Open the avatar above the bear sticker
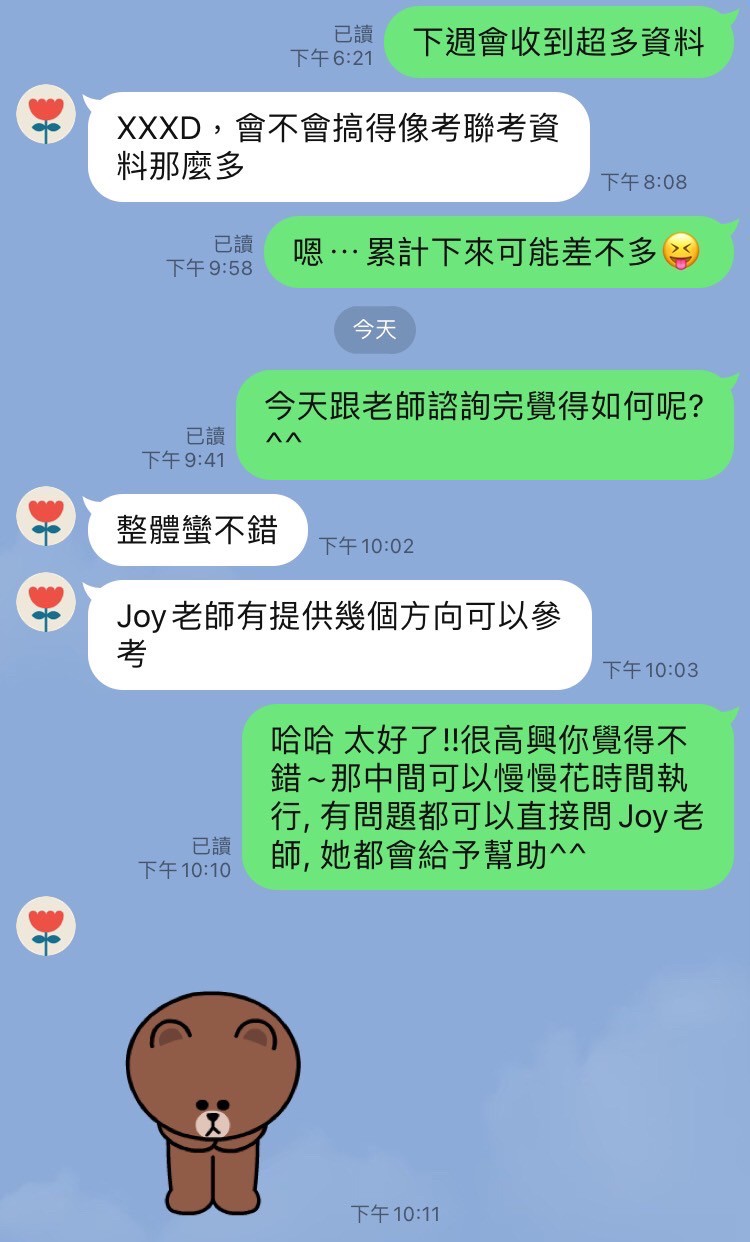The height and width of the screenshot is (1242, 750). click(x=46, y=926)
